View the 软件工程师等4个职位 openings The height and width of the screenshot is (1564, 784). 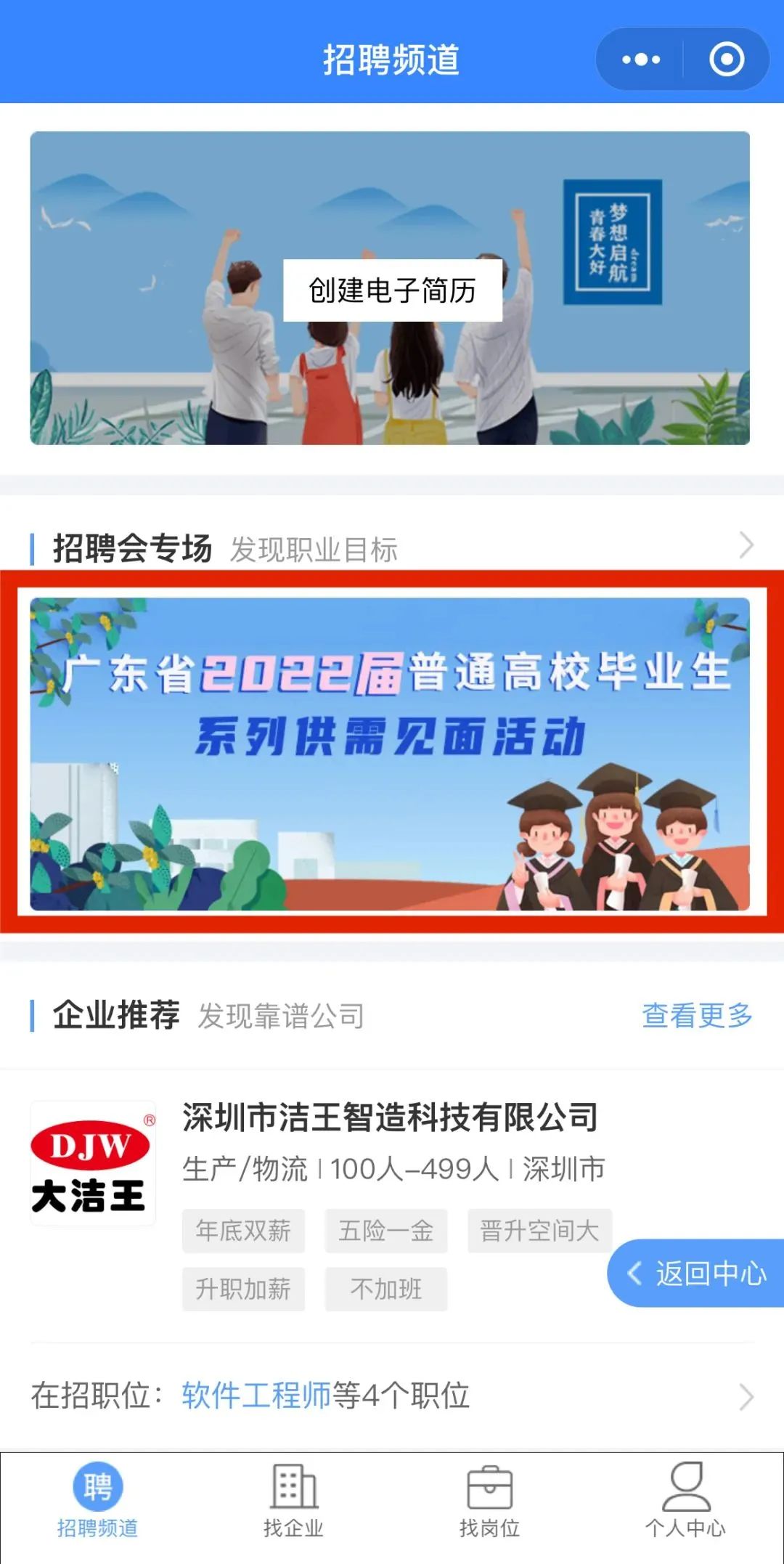coord(392,1396)
